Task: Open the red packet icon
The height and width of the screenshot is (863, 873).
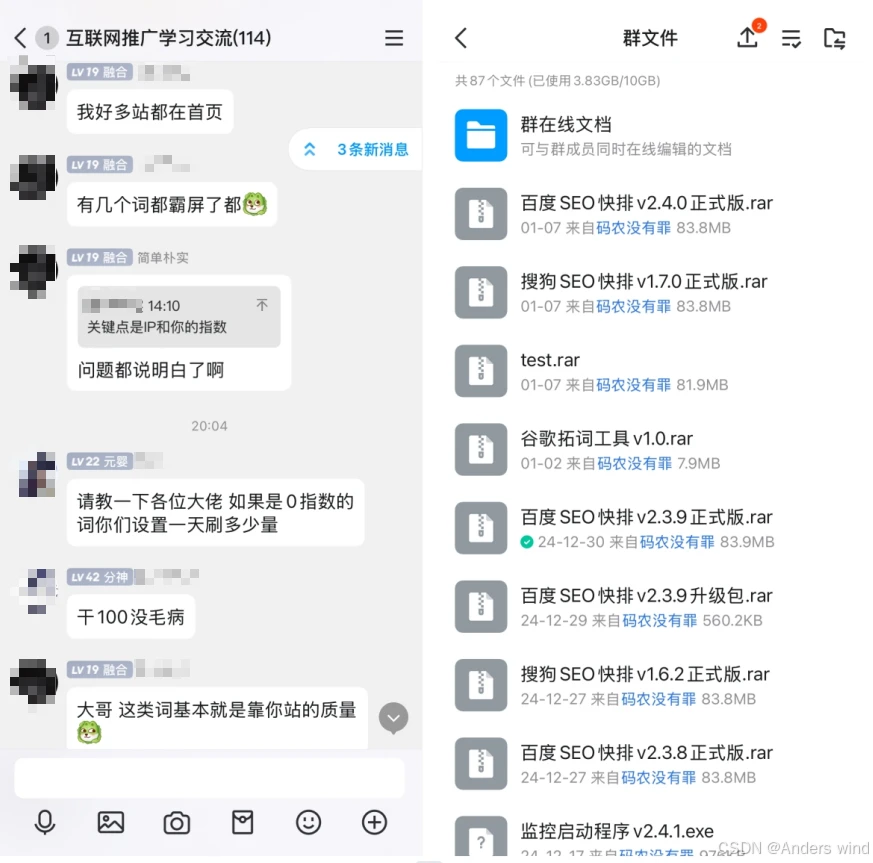Action: point(243,822)
